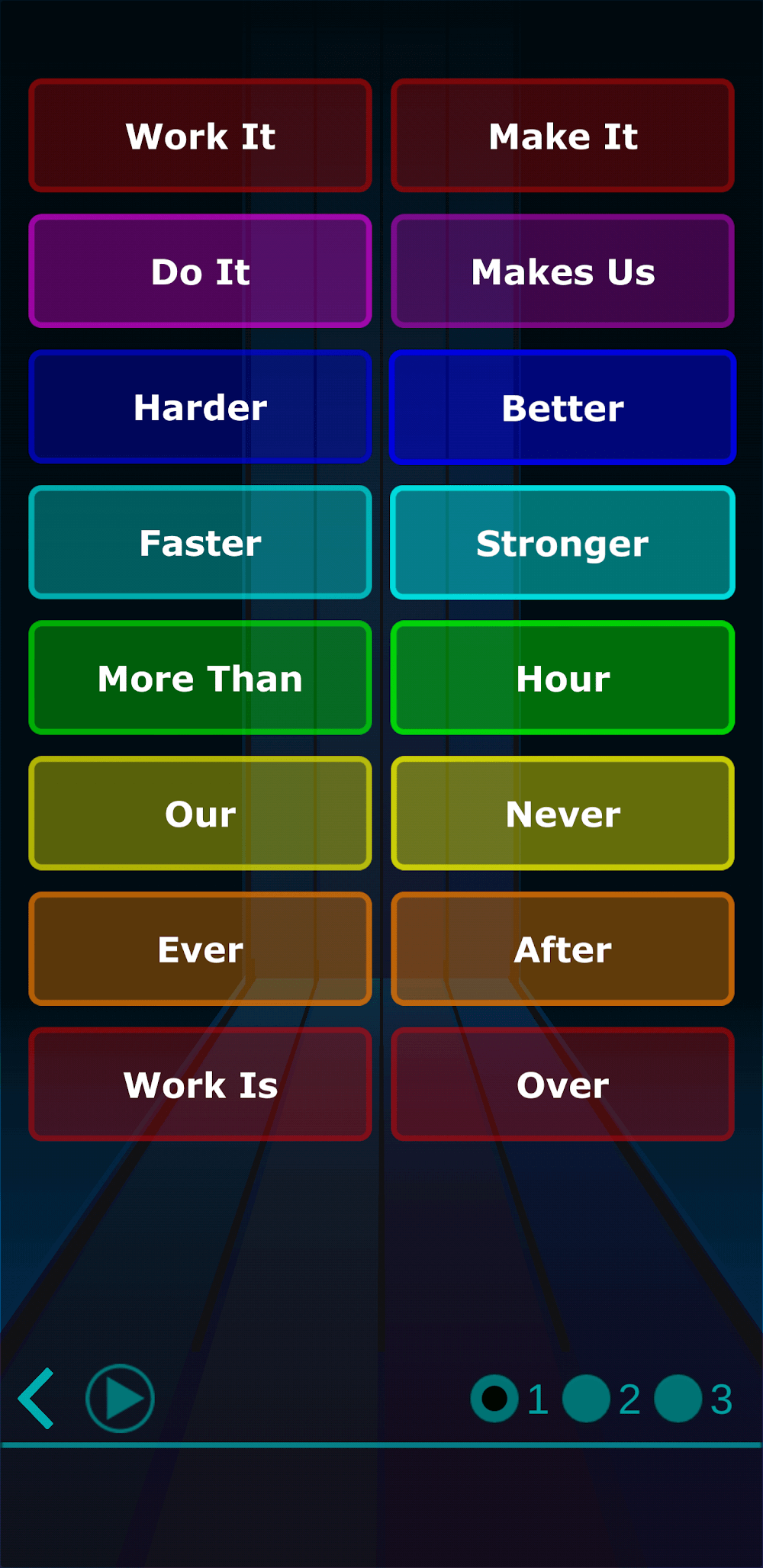Start playback with the play button

tap(121, 1398)
